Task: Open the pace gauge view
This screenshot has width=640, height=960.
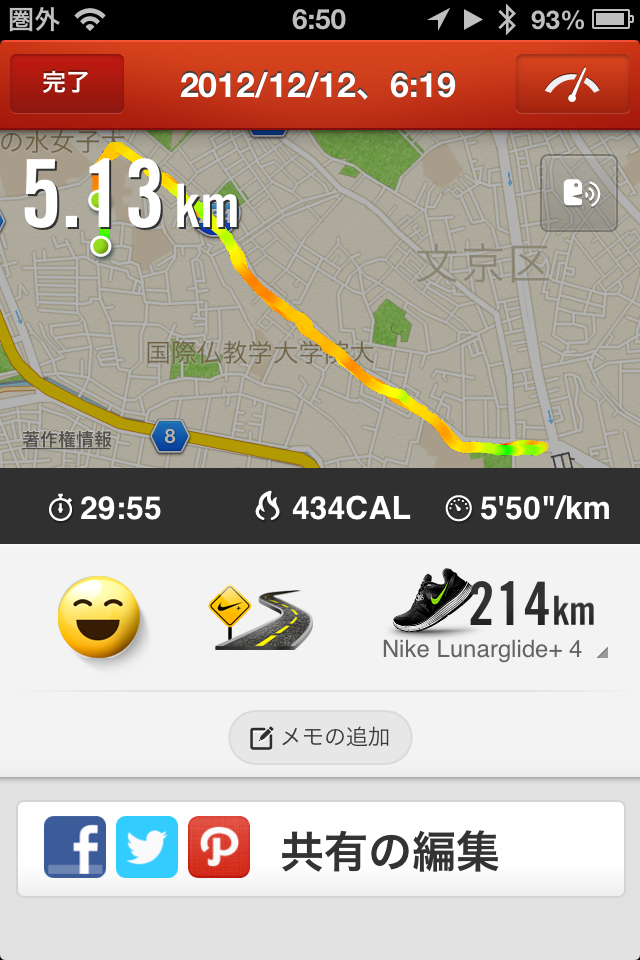Action: 572,84
